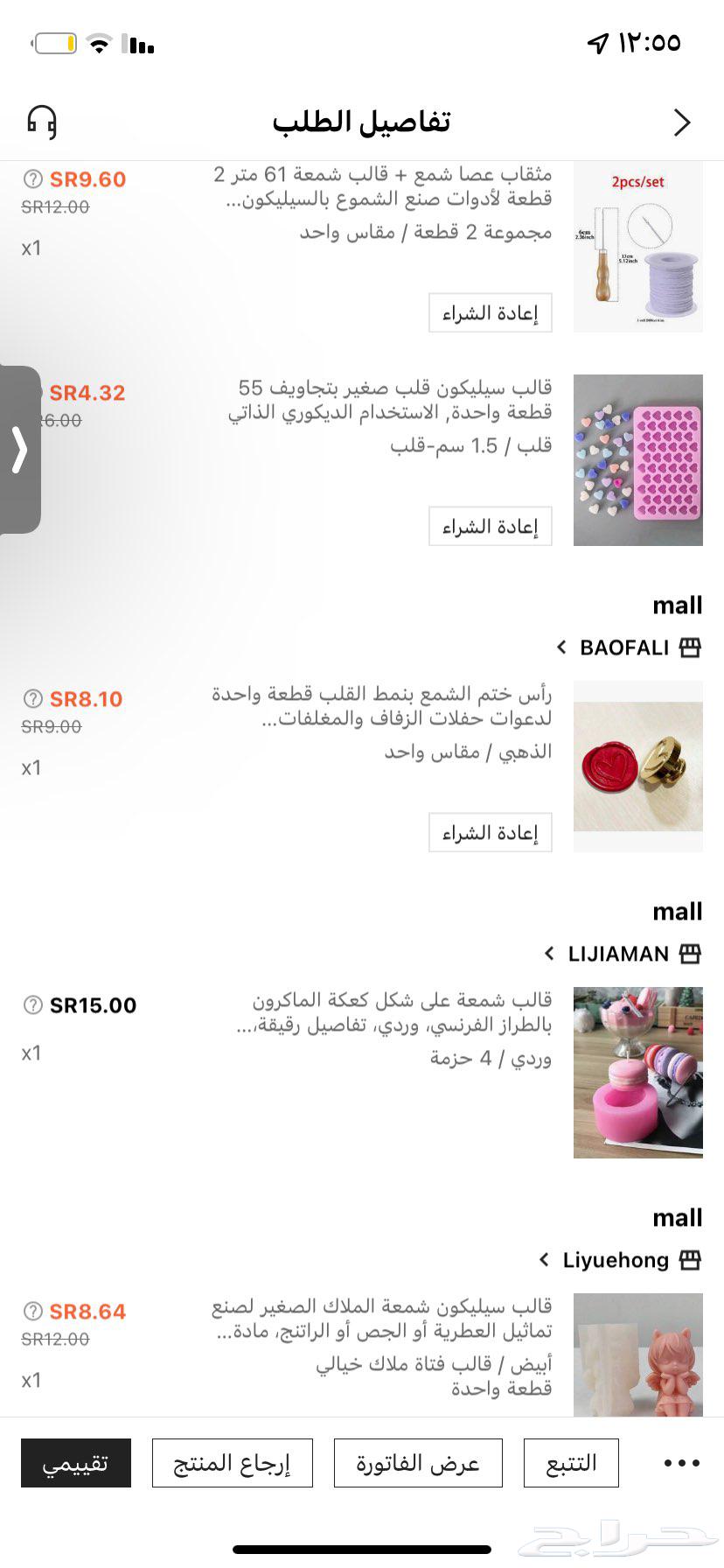Open the heart wax seal product image

[x=637, y=766]
